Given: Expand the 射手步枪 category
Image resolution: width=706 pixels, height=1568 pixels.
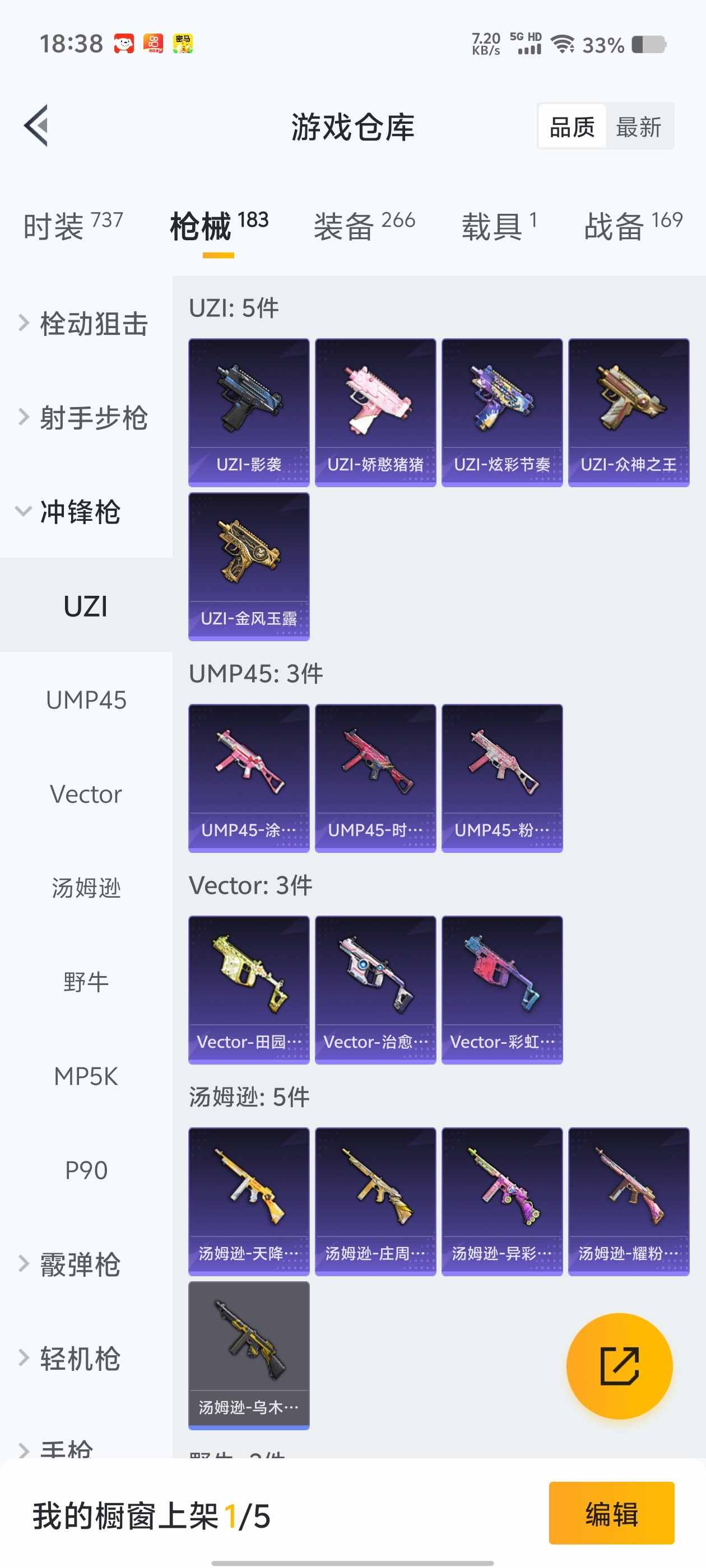Looking at the screenshot, I should click(85, 418).
